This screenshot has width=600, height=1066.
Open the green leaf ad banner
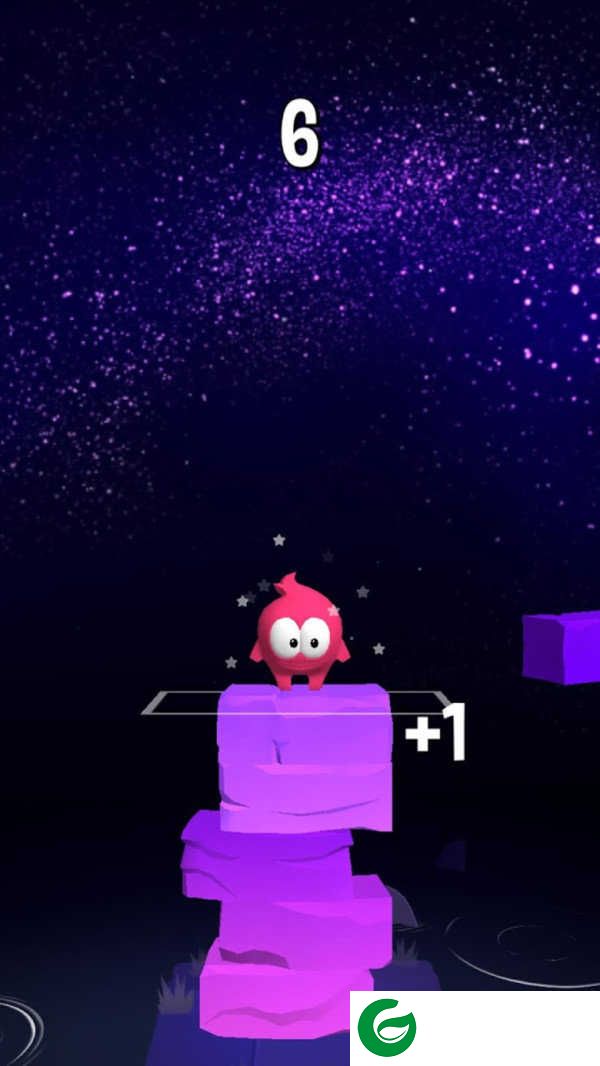(388, 1028)
